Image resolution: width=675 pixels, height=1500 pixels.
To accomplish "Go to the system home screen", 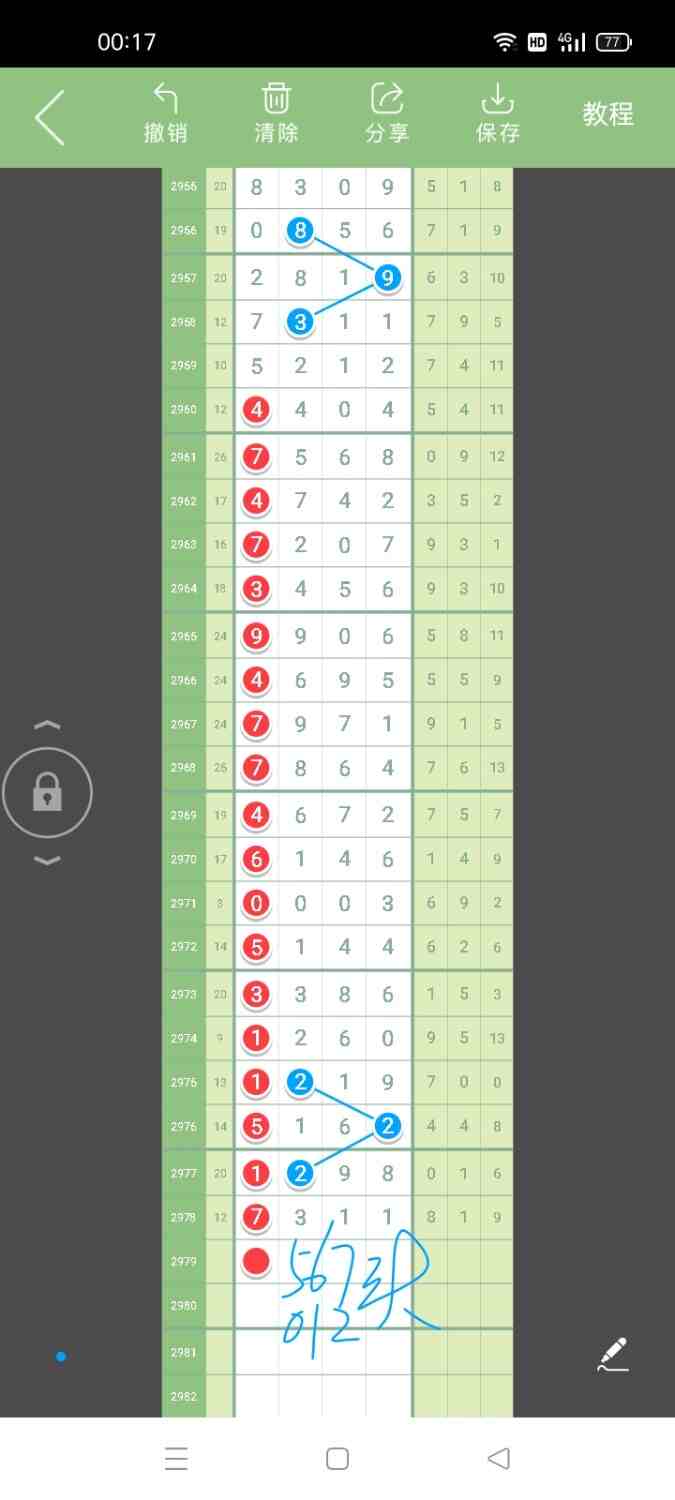I will pyautogui.click(x=337, y=1458).
